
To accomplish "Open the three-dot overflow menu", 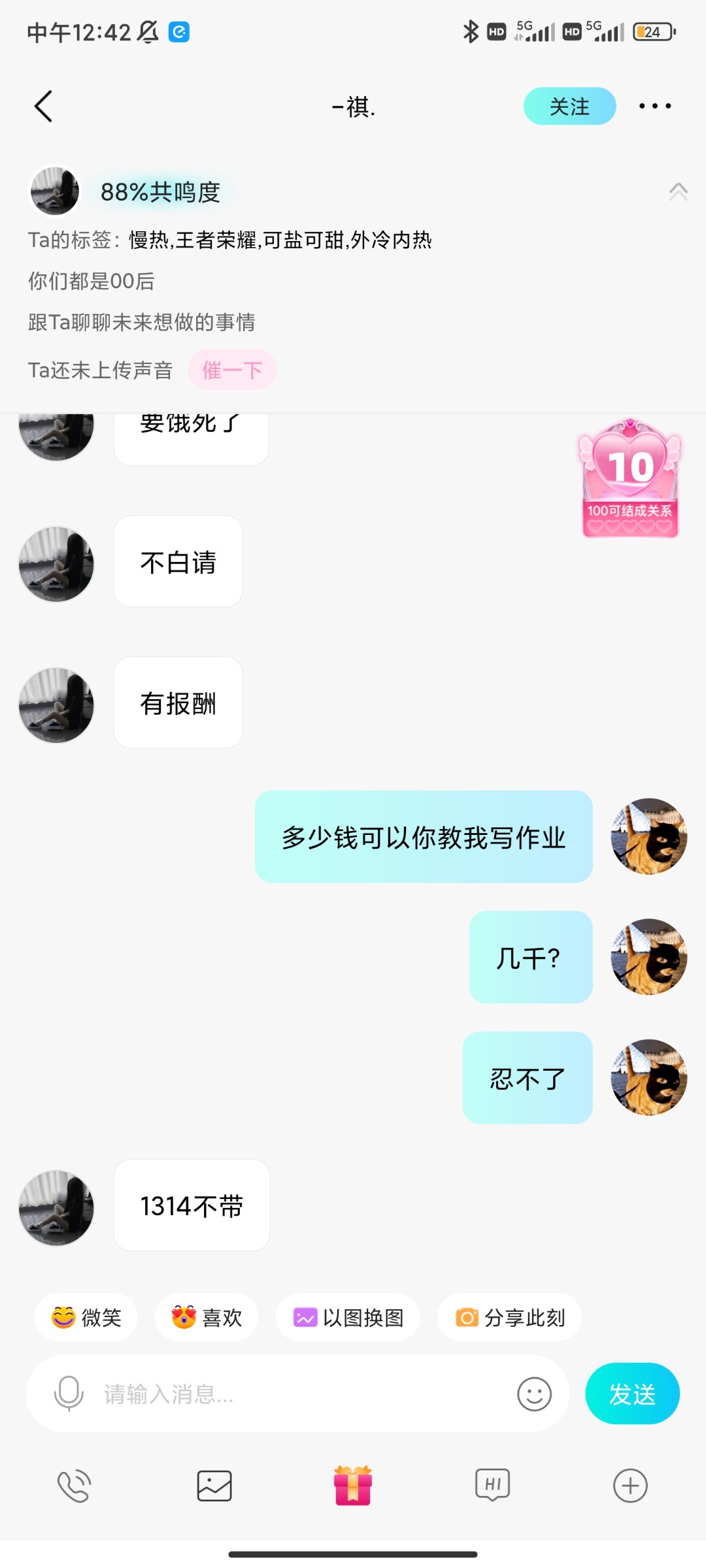I will [654, 106].
